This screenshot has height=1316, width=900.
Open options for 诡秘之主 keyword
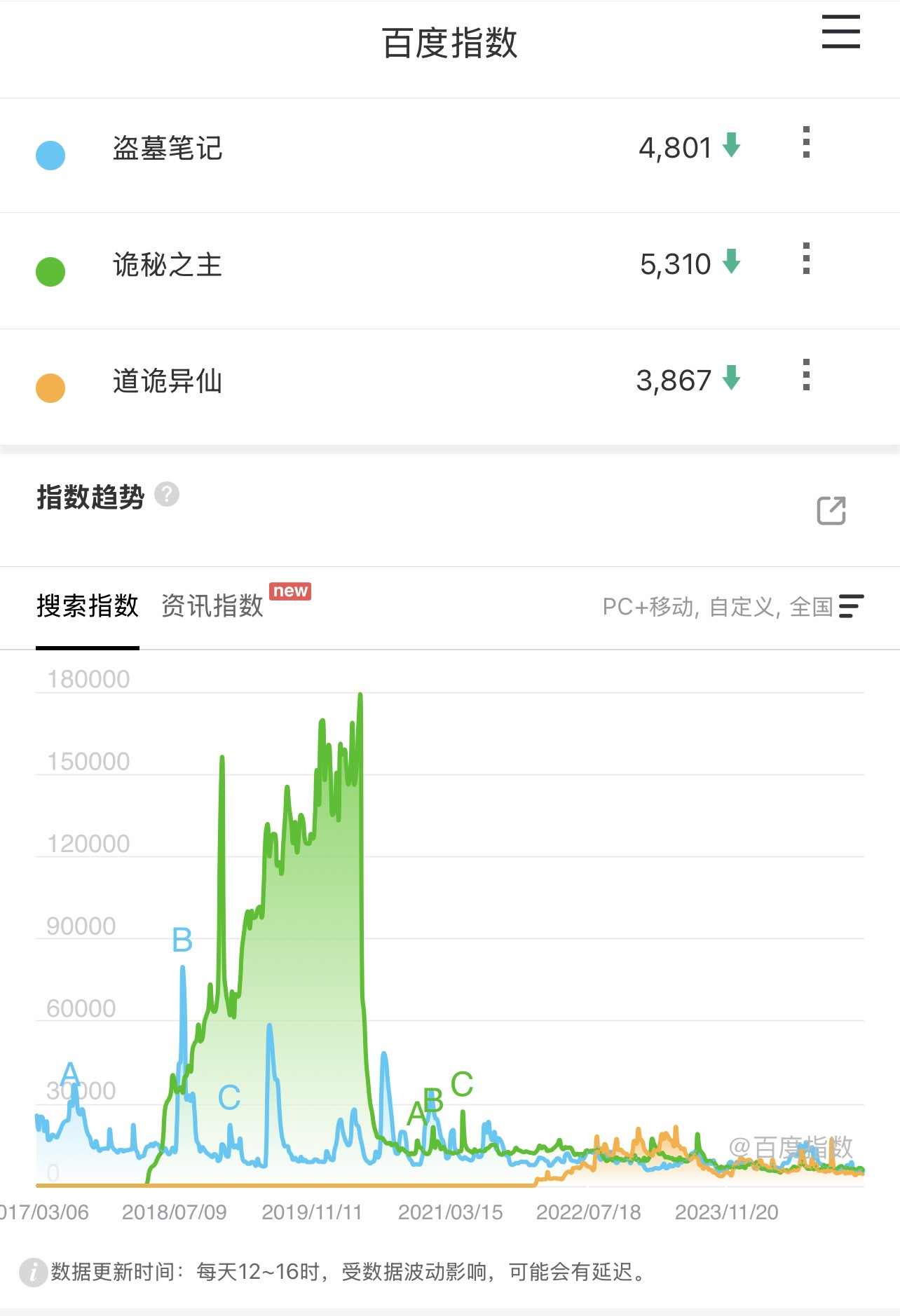pyautogui.click(x=806, y=259)
